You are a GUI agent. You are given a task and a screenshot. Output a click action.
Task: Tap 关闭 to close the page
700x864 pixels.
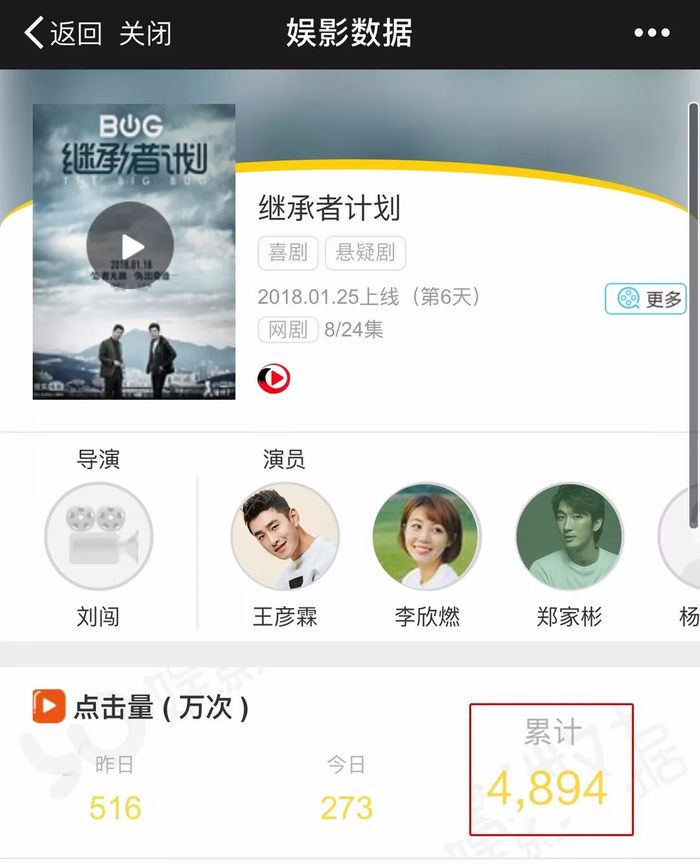[x=145, y=34]
